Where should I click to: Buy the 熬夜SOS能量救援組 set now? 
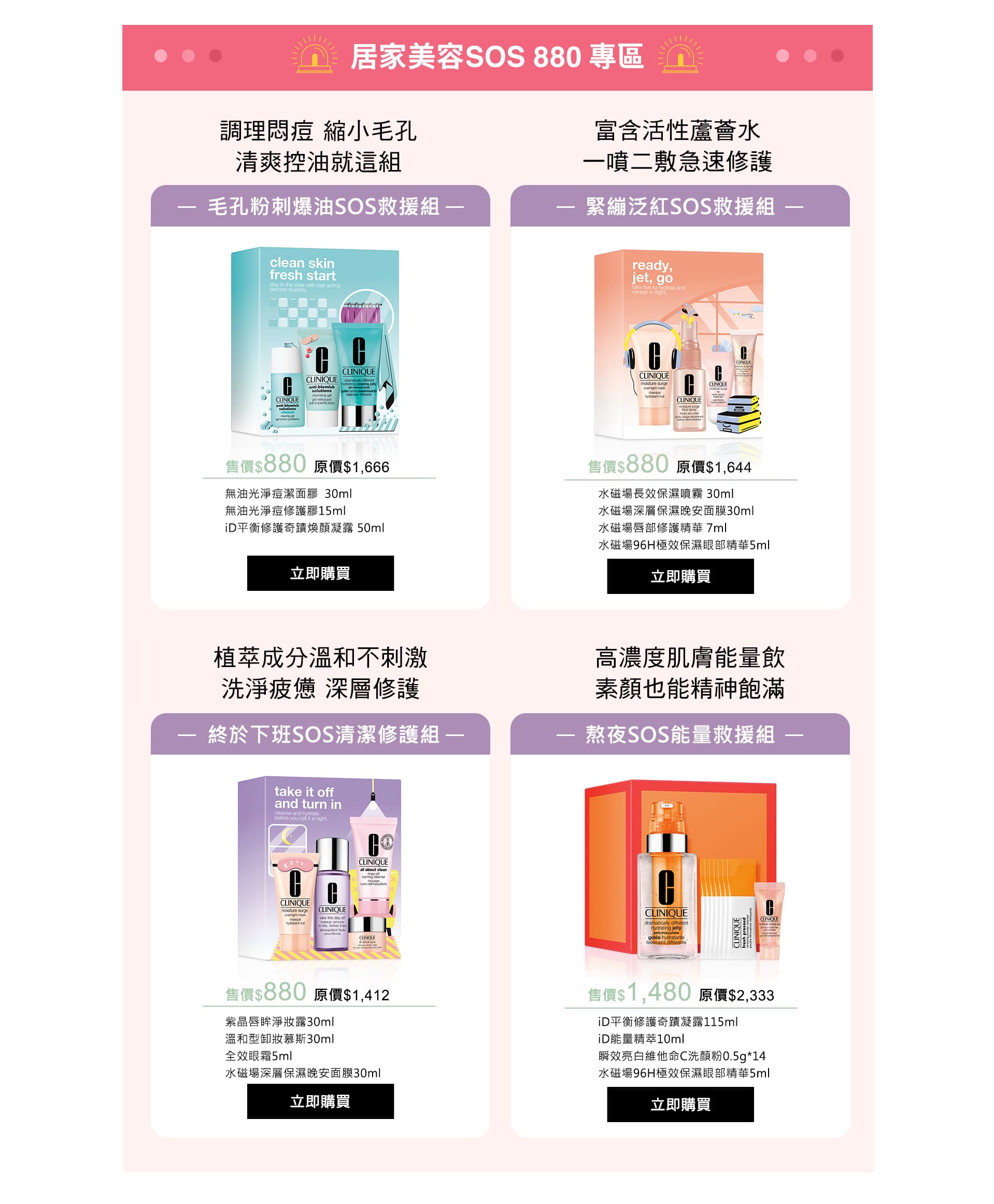(679, 1104)
